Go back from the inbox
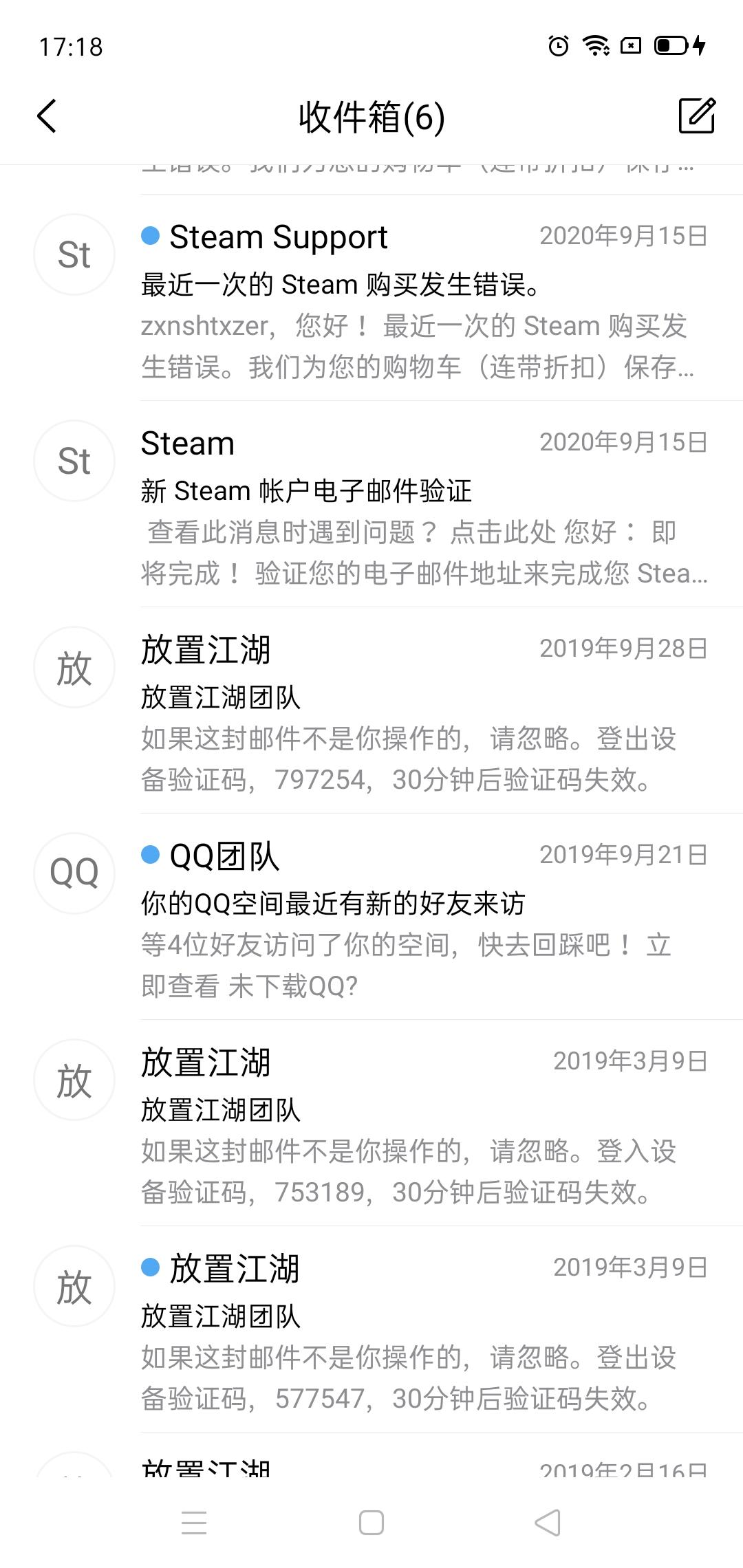This screenshot has height=1568, width=743. 47,116
